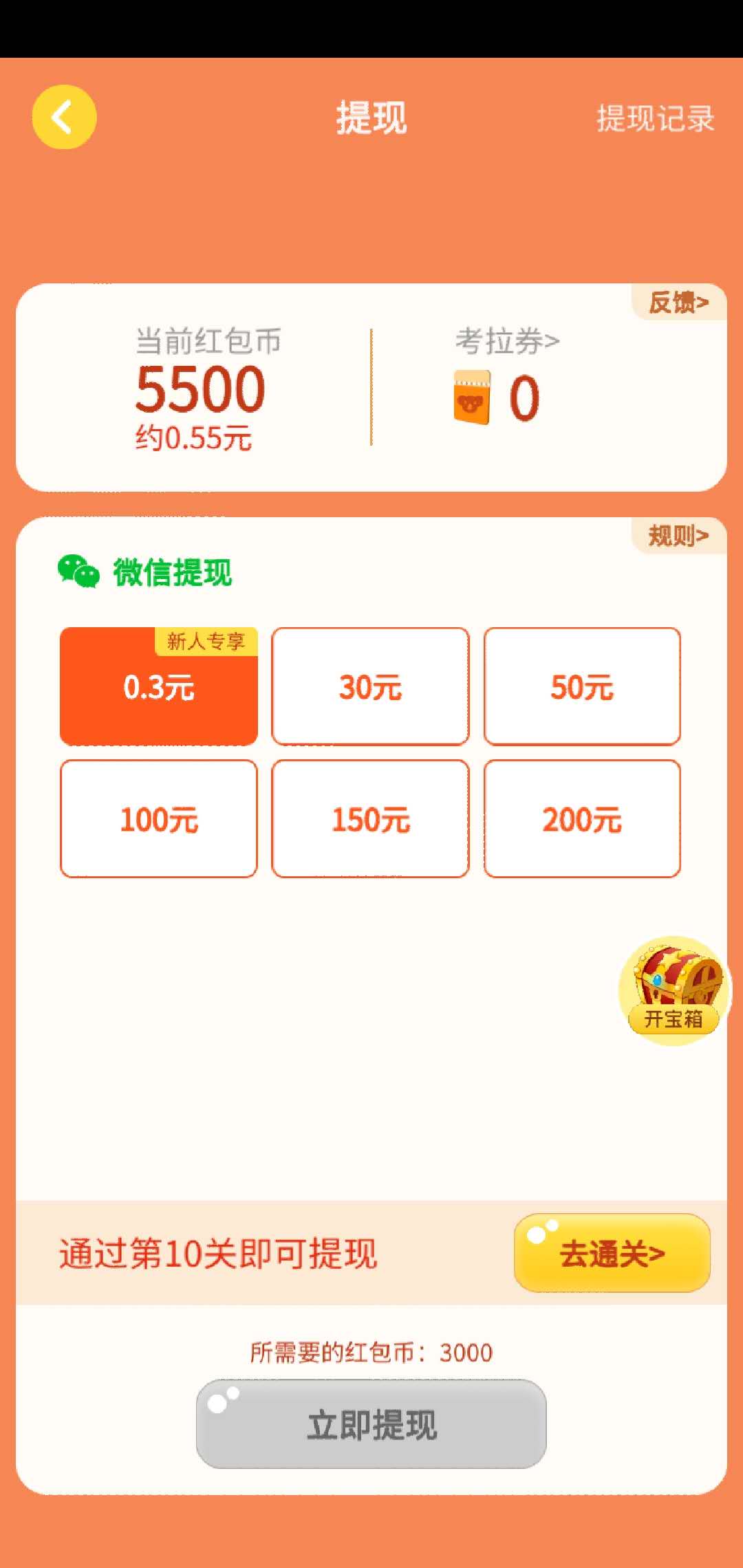Switch to 提现记录 withdrawal history
743x1568 pixels.
point(655,118)
